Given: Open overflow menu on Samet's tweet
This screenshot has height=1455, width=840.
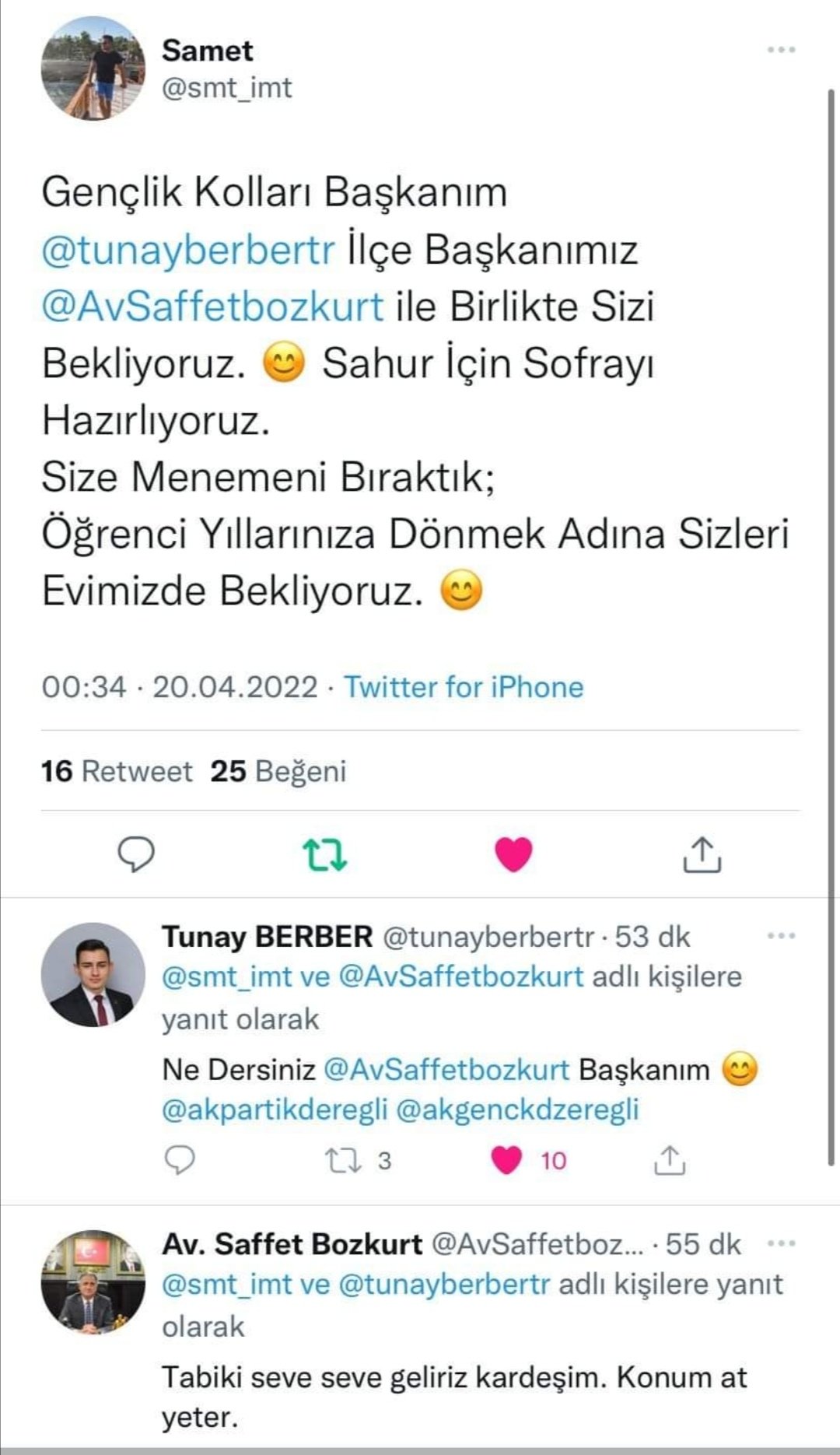Looking at the screenshot, I should (780, 50).
